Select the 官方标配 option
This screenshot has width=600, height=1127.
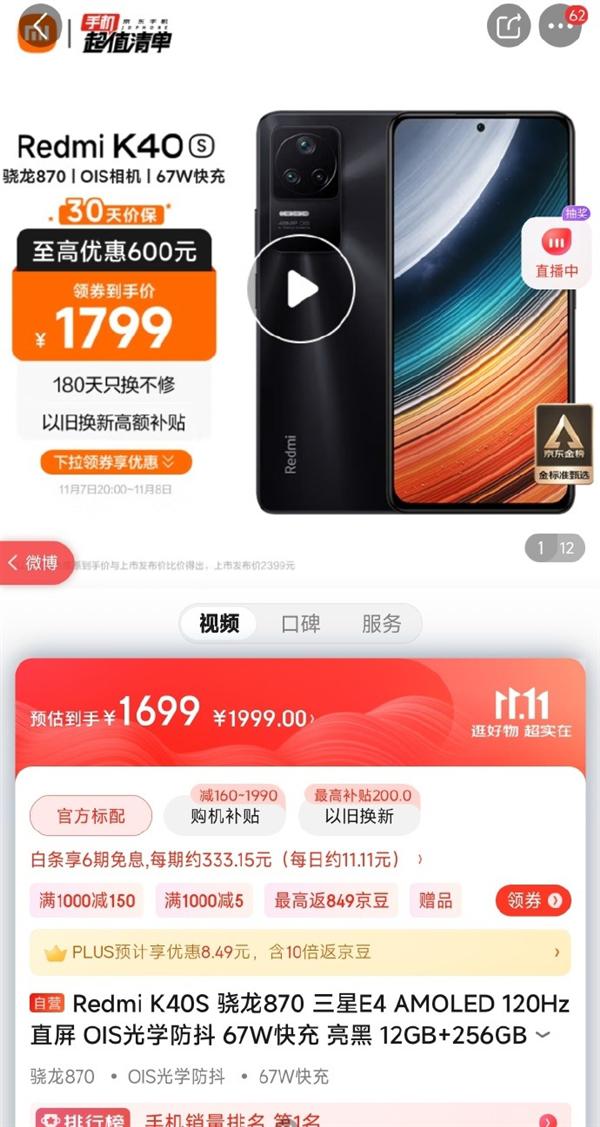91,815
